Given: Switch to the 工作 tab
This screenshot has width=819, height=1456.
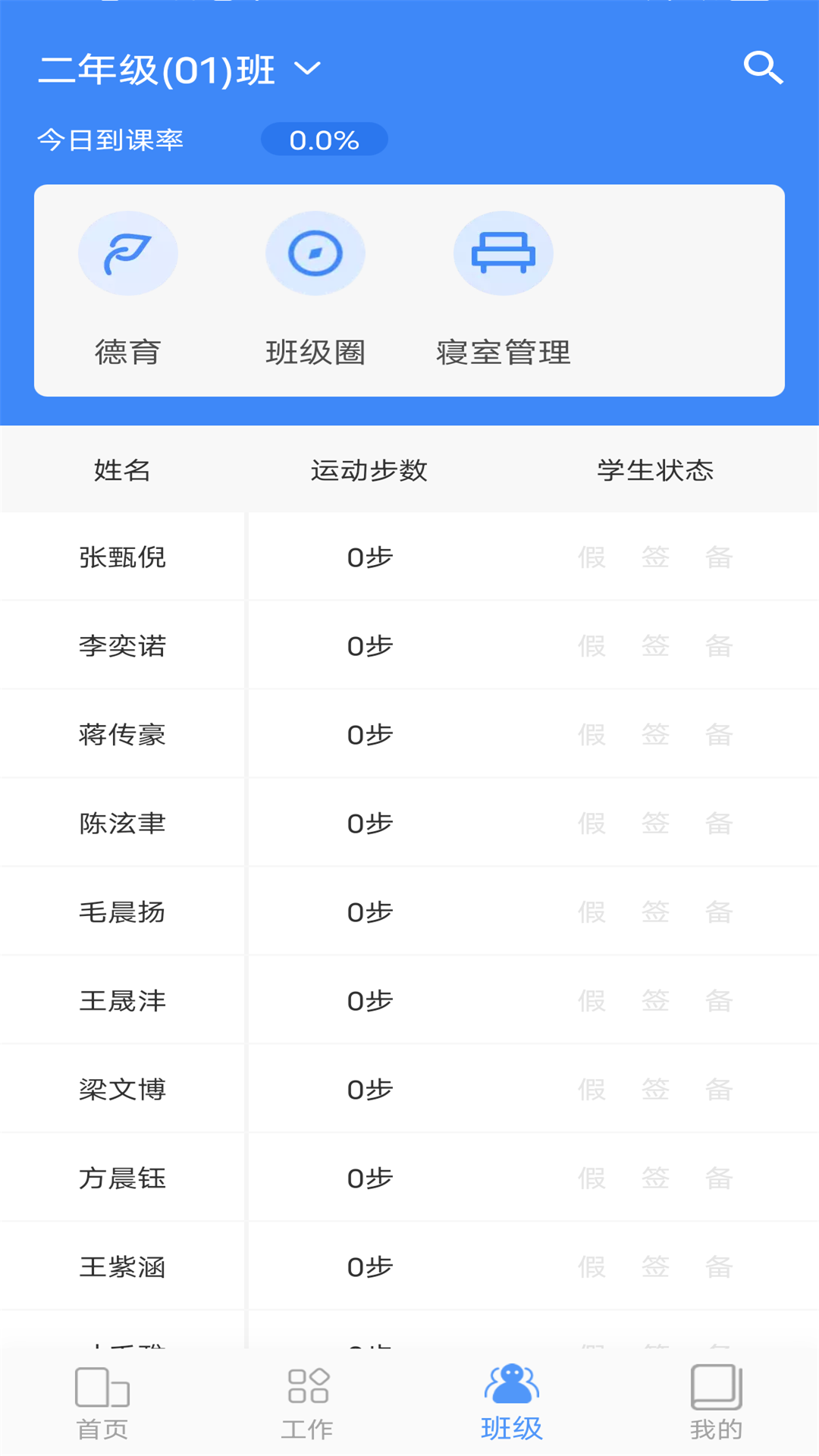Looking at the screenshot, I should (307, 1403).
